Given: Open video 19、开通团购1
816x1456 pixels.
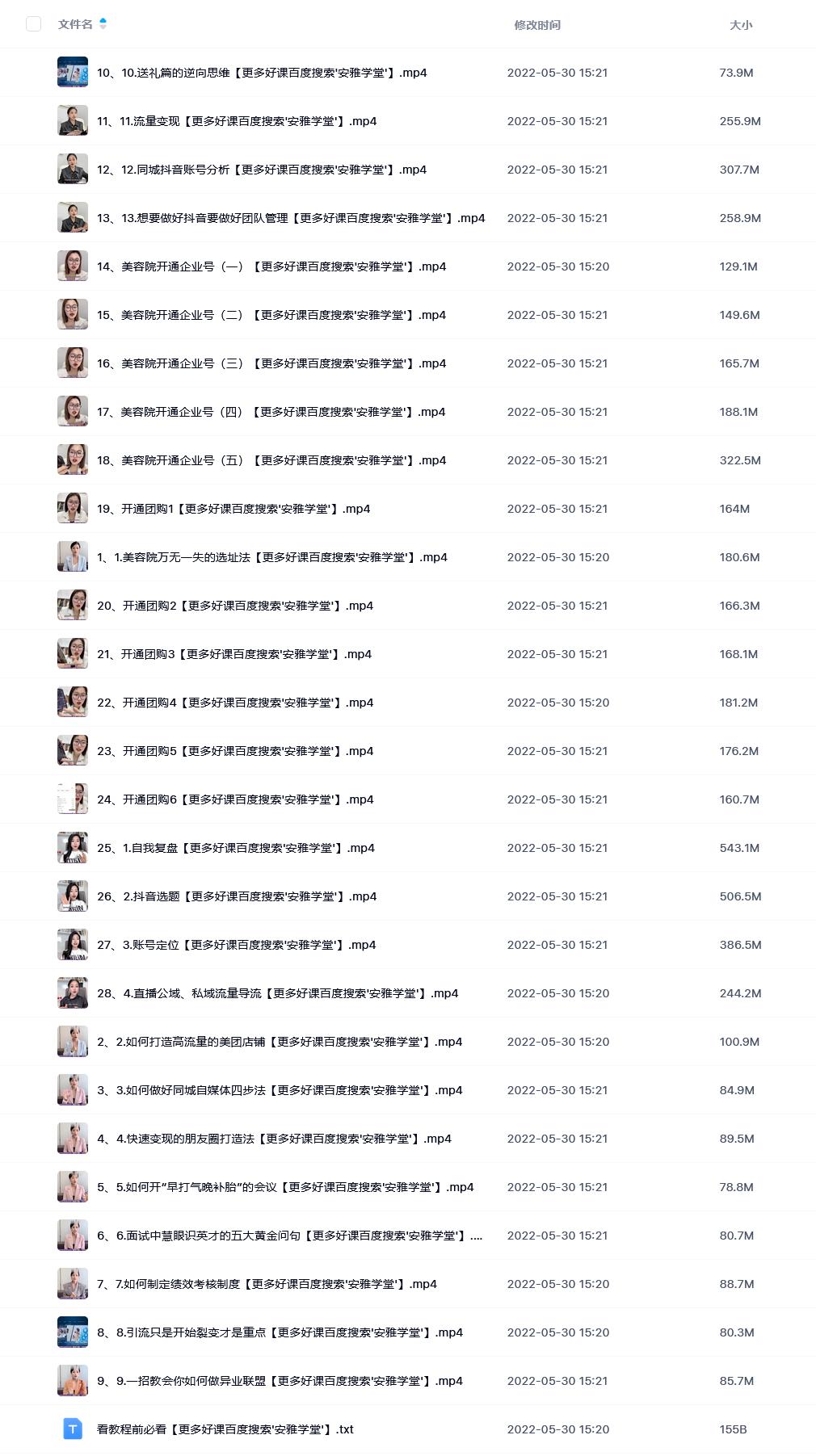Looking at the screenshot, I should click(233, 509).
